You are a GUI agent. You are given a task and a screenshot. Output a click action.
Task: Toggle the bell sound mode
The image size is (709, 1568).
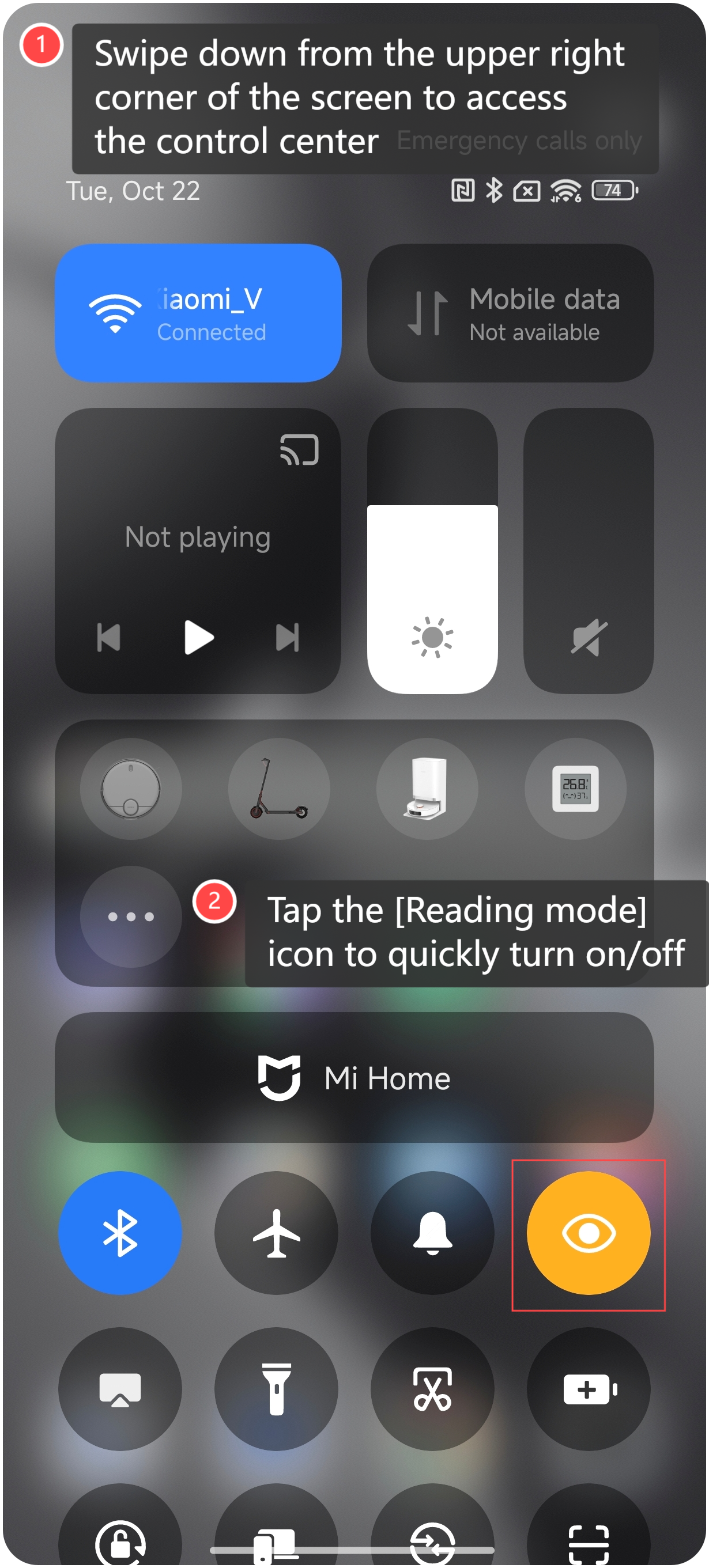click(x=432, y=1233)
